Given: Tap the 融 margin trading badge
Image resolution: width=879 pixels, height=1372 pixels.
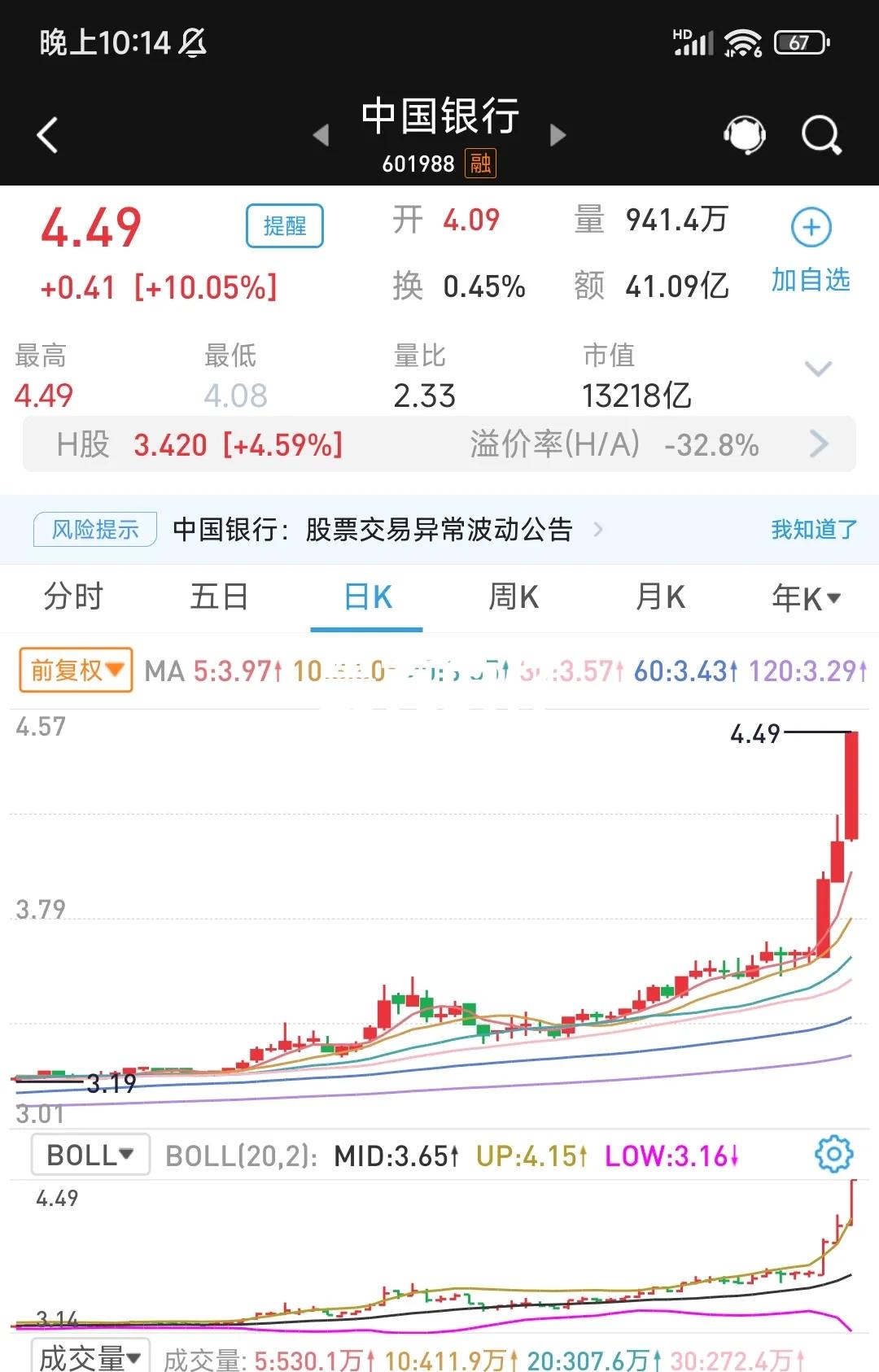Looking at the screenshot, I should point(479,164).
